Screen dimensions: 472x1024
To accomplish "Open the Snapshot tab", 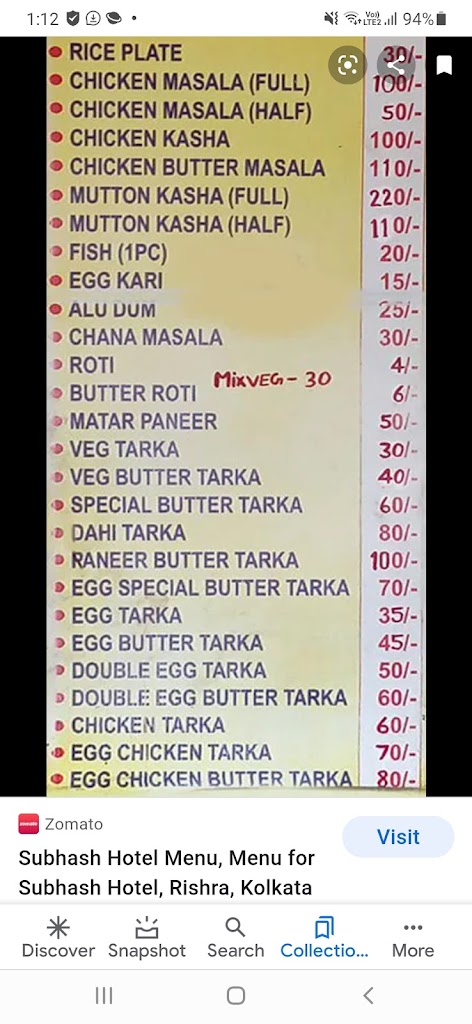I will click(x=147, y=938).
